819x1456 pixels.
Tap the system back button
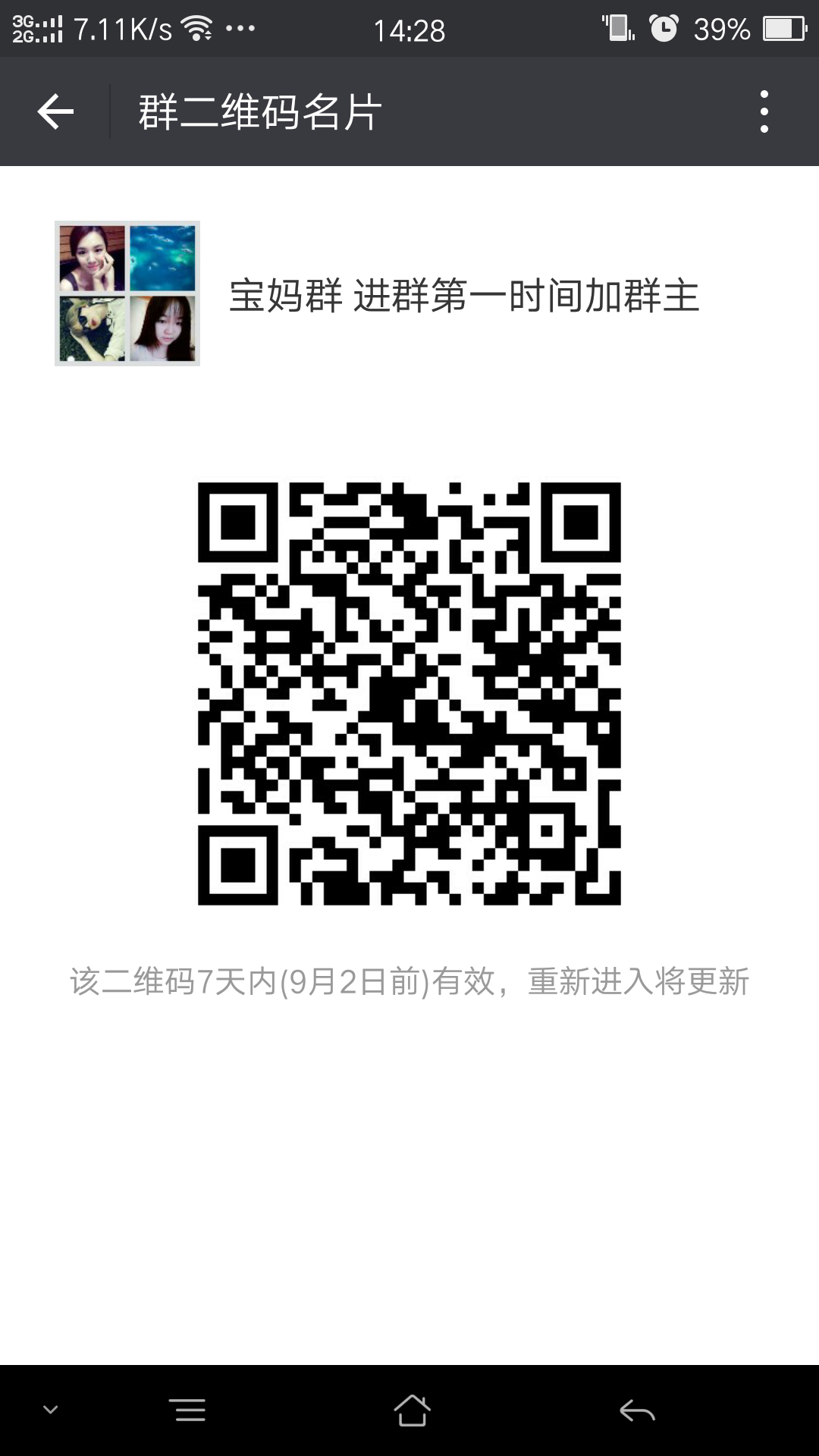[x=637, y=1410]
